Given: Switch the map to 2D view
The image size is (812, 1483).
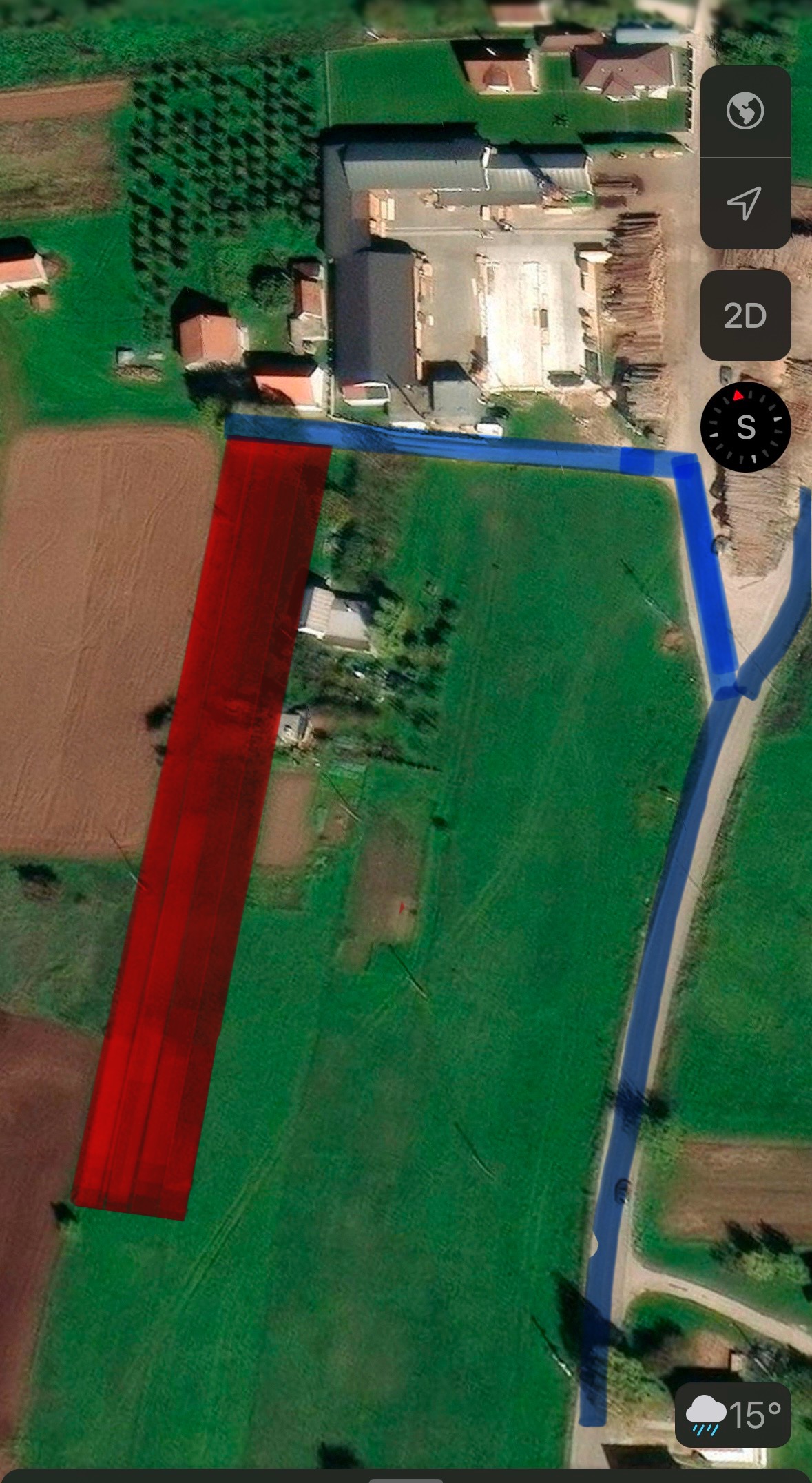Looking at the screenshot, I should (x=745, y=315).
